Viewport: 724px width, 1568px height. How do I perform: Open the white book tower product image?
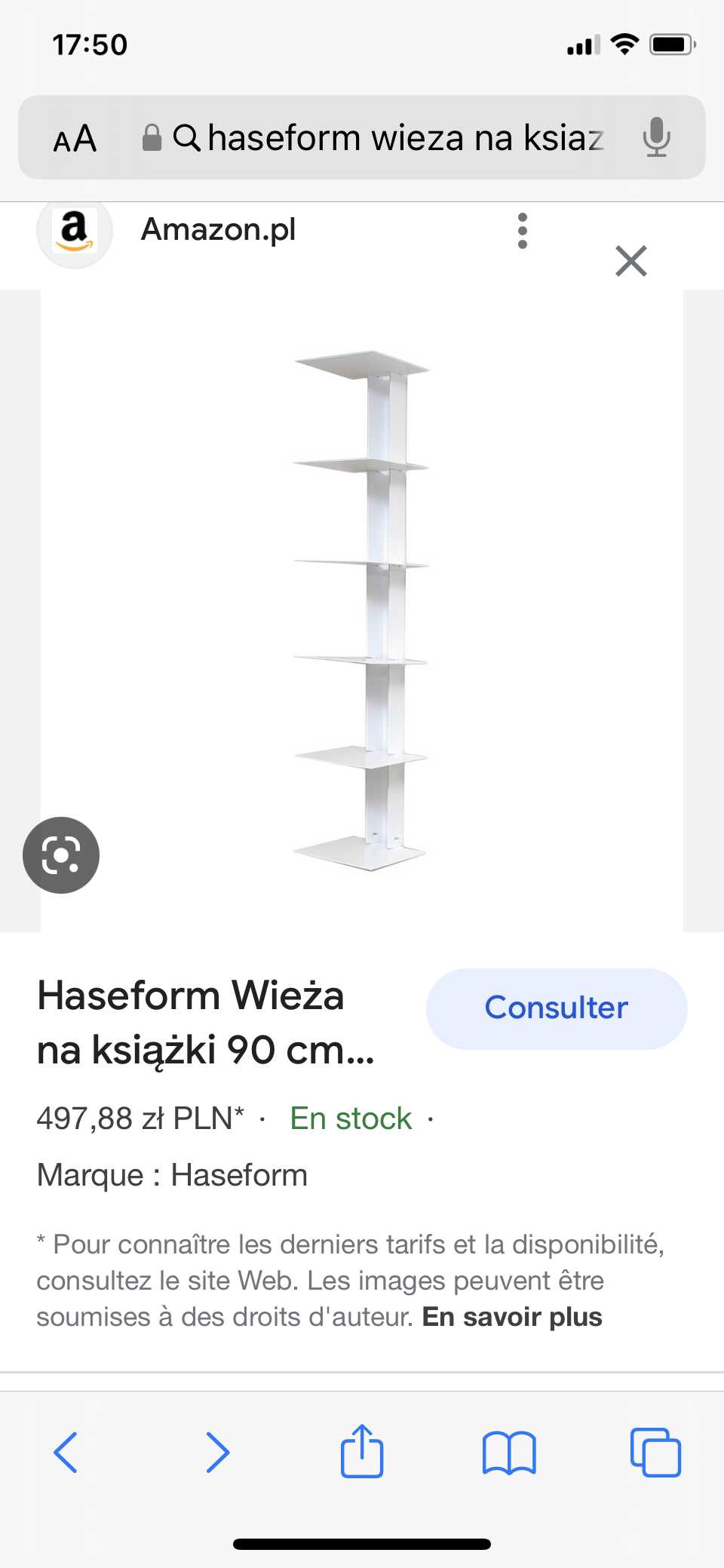(x=361, y=610)
